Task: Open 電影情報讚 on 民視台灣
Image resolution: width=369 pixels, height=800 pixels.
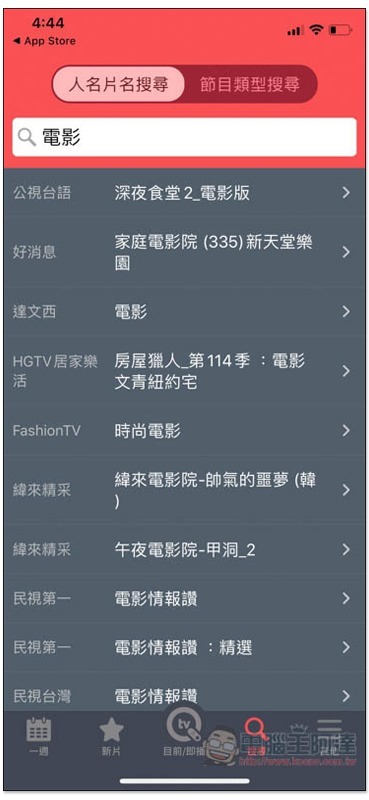Action: pyautogui.click(x=184, y=695)
